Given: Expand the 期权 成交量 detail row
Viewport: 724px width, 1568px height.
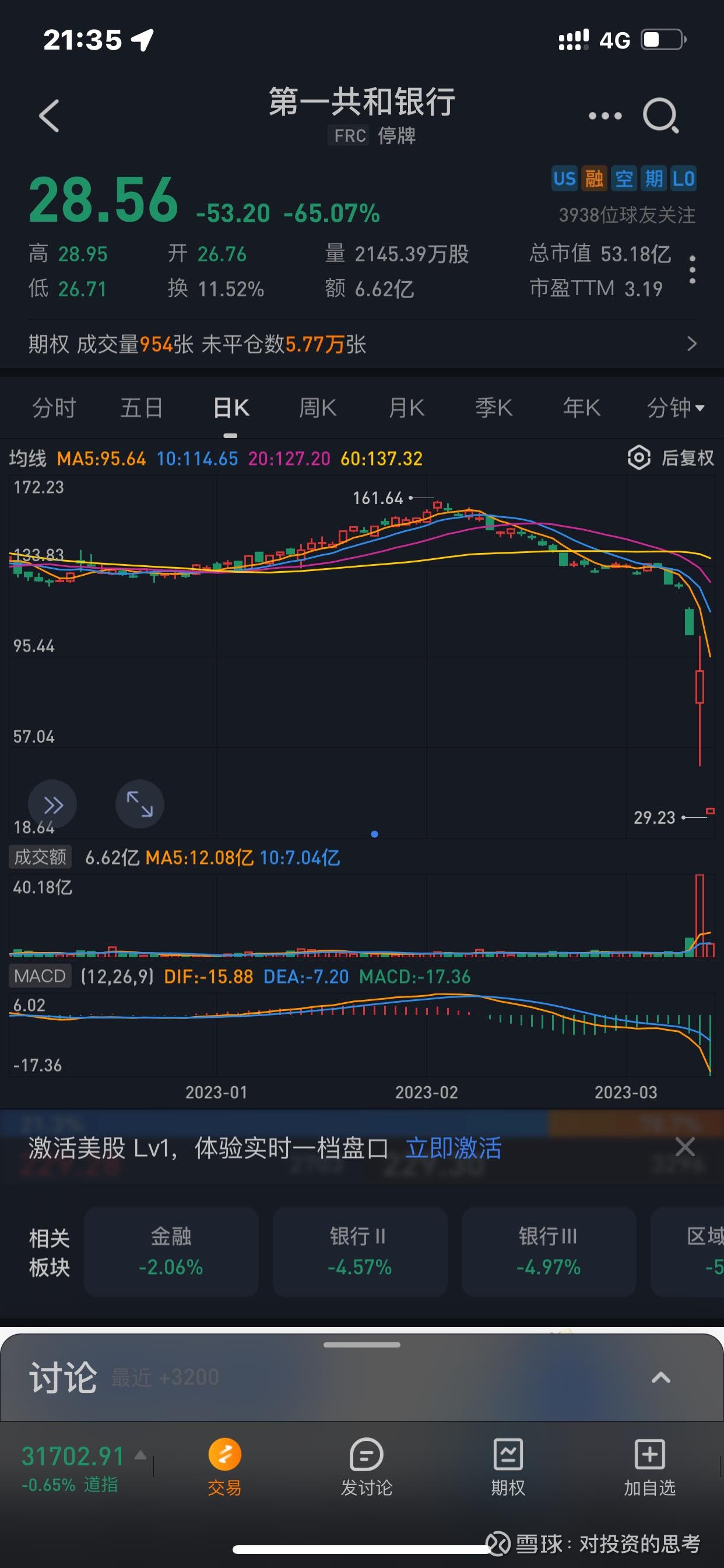Looking at the screenshot, I should (691, 344).
